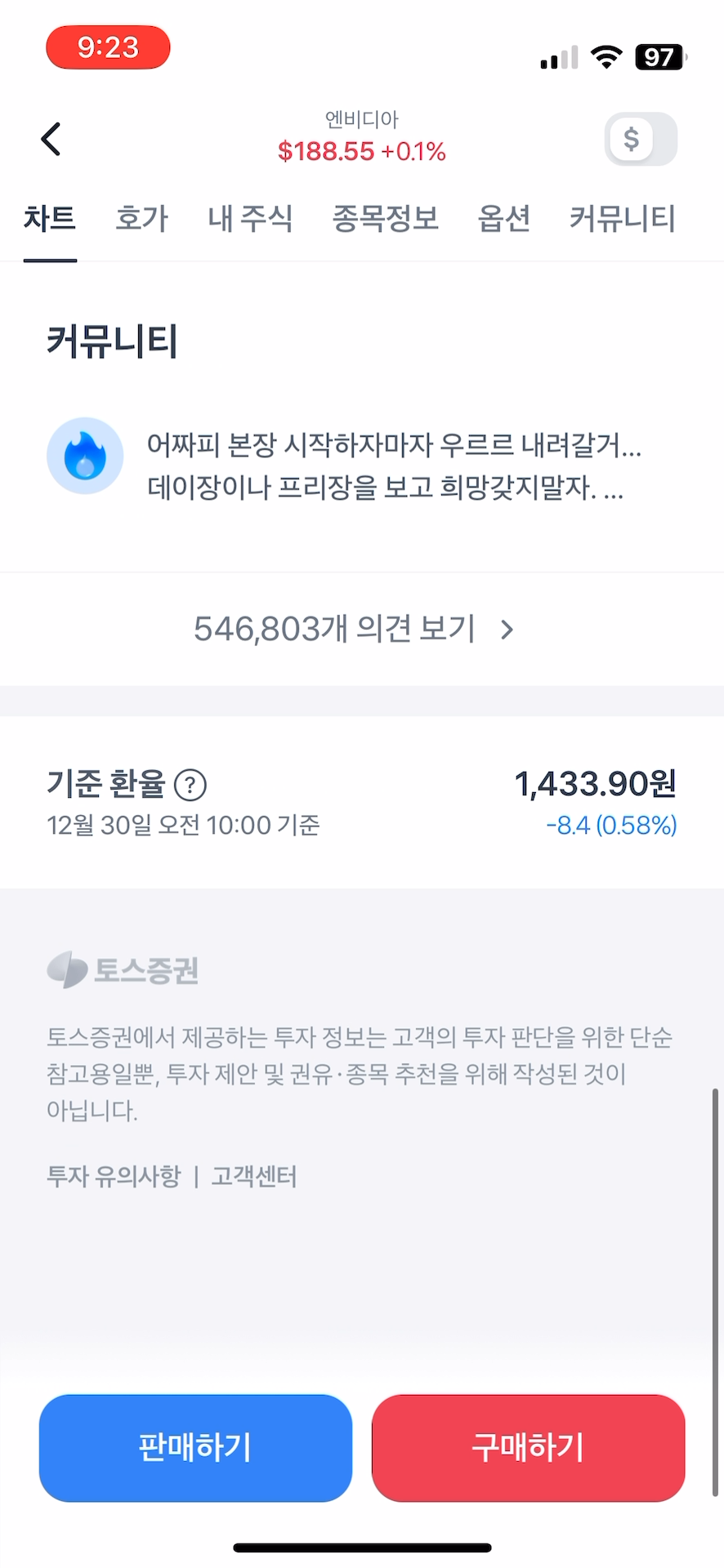Viewport: 724px width, 1568px height.
Task: Select the 종목정보 tab
Action: 385,219
